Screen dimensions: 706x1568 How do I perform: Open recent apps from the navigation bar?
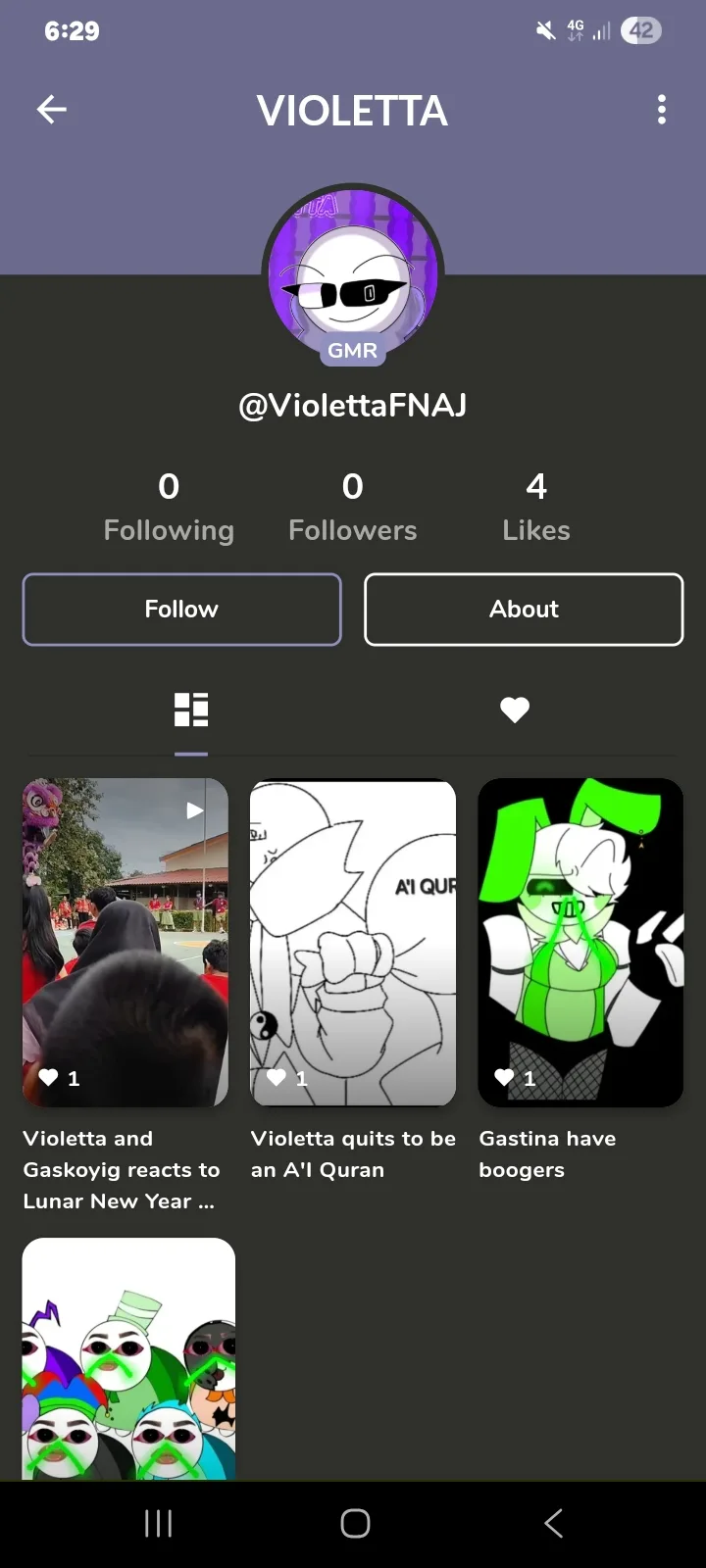pyautogui.click(x=159, y=1523)
